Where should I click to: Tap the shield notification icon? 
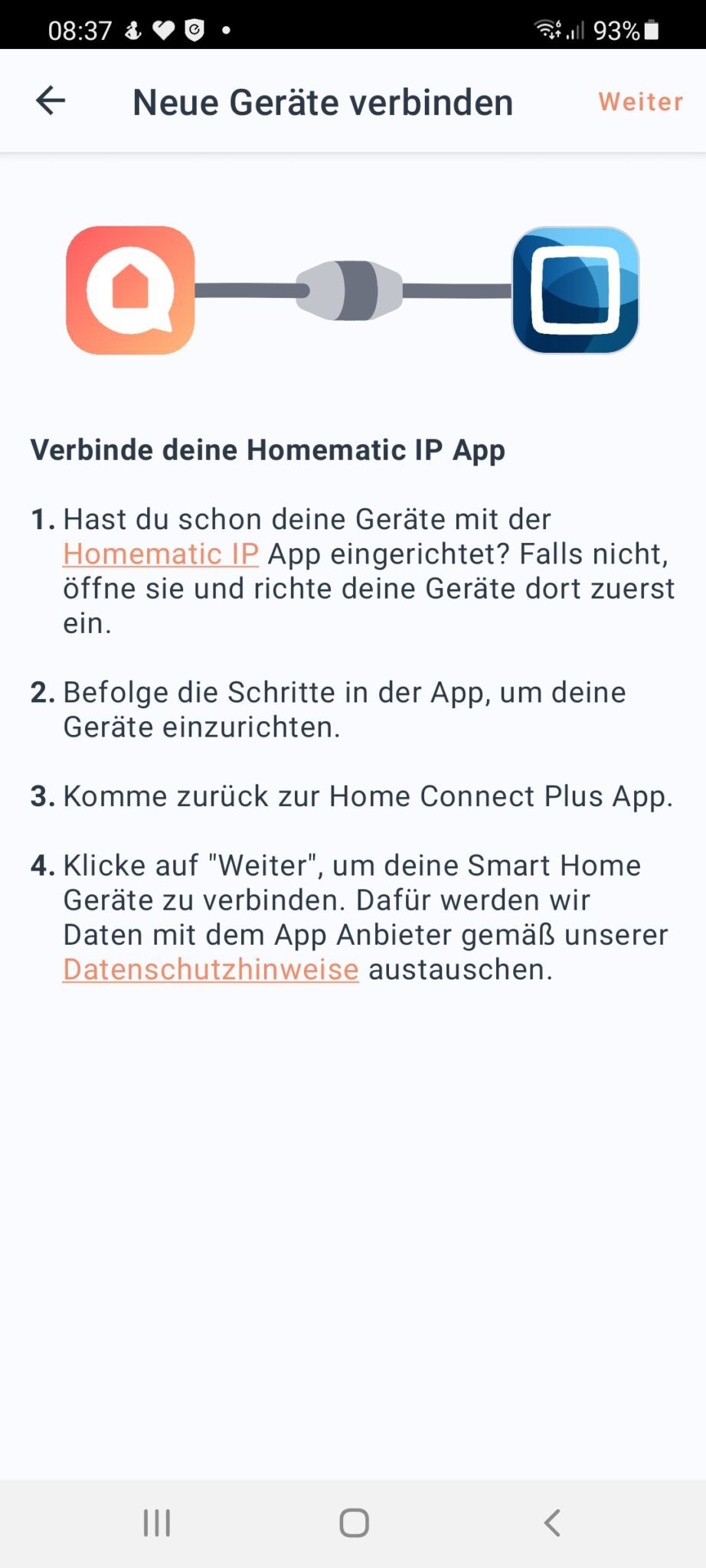tap(194, 29)
